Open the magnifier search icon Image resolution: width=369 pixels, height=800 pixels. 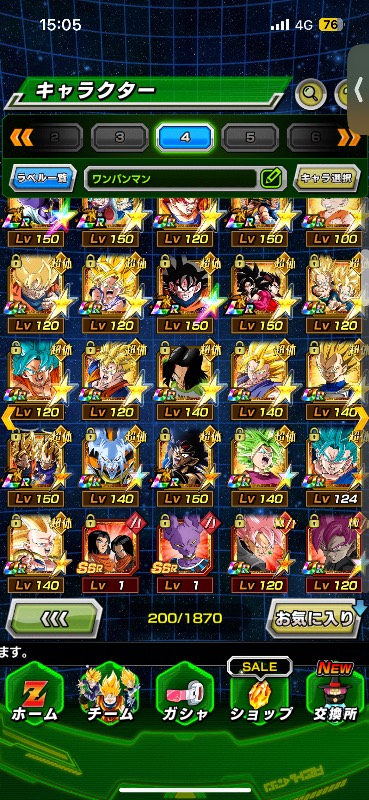[x=310, y=93]
